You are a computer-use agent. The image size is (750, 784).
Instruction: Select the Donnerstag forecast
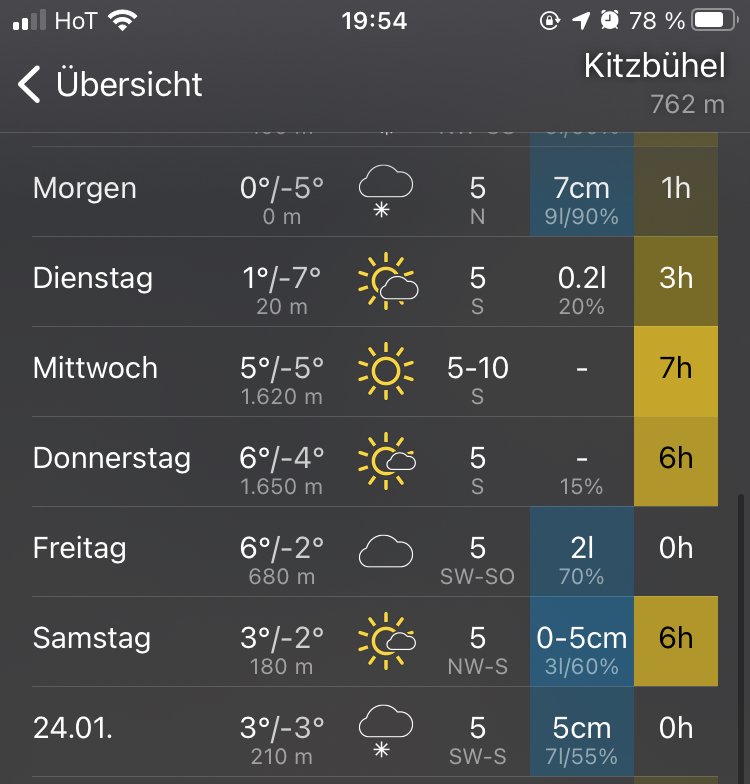click(112, 458)
